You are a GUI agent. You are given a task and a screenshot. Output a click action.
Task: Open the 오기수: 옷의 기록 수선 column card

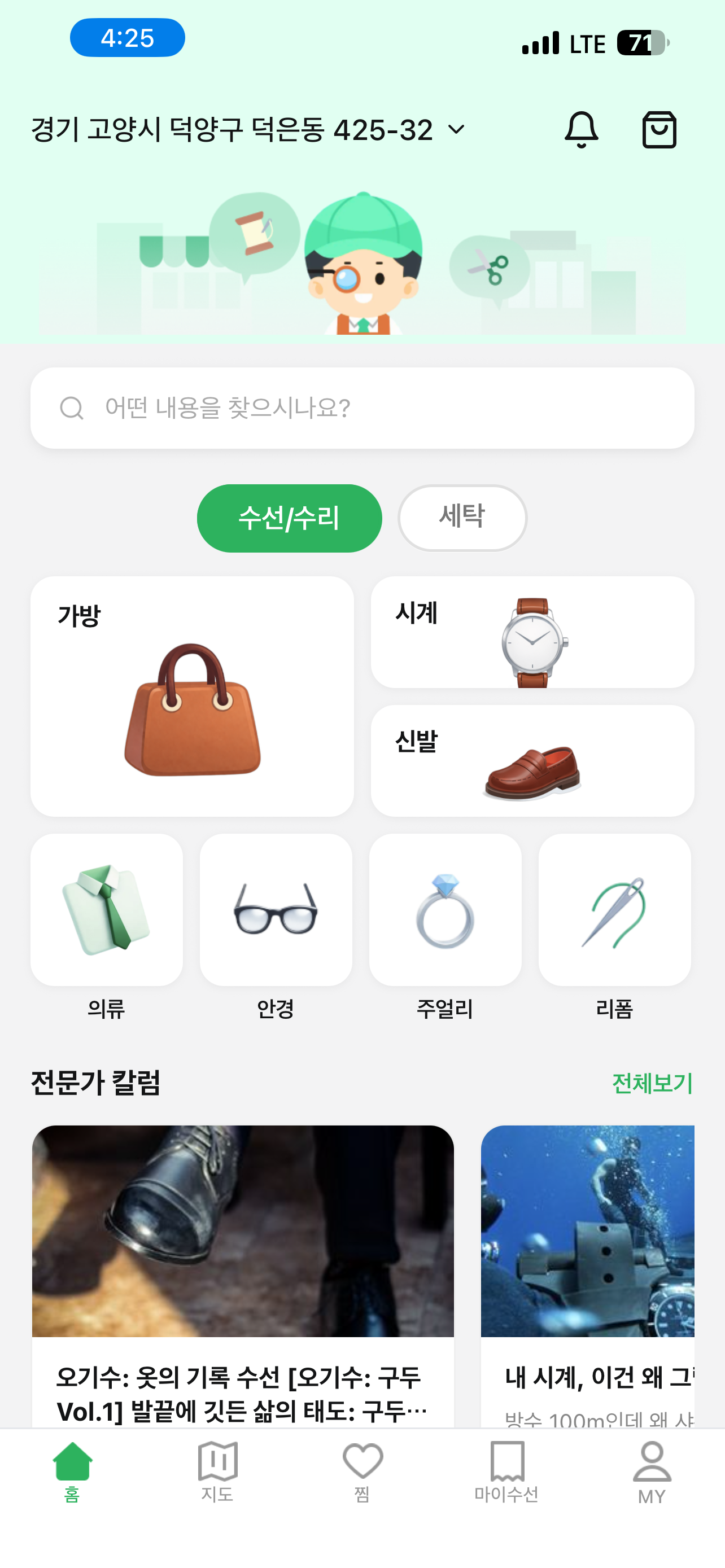(243, 1276)
